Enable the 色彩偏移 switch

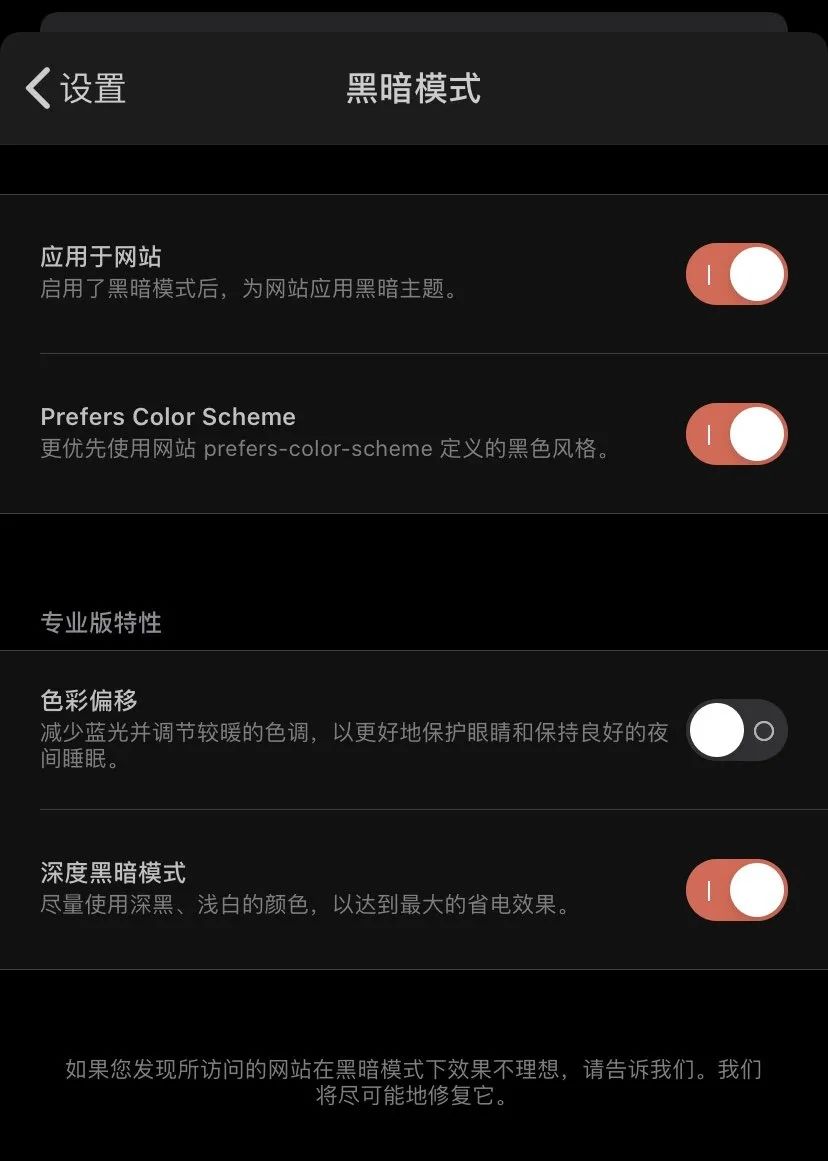point(736,730)
